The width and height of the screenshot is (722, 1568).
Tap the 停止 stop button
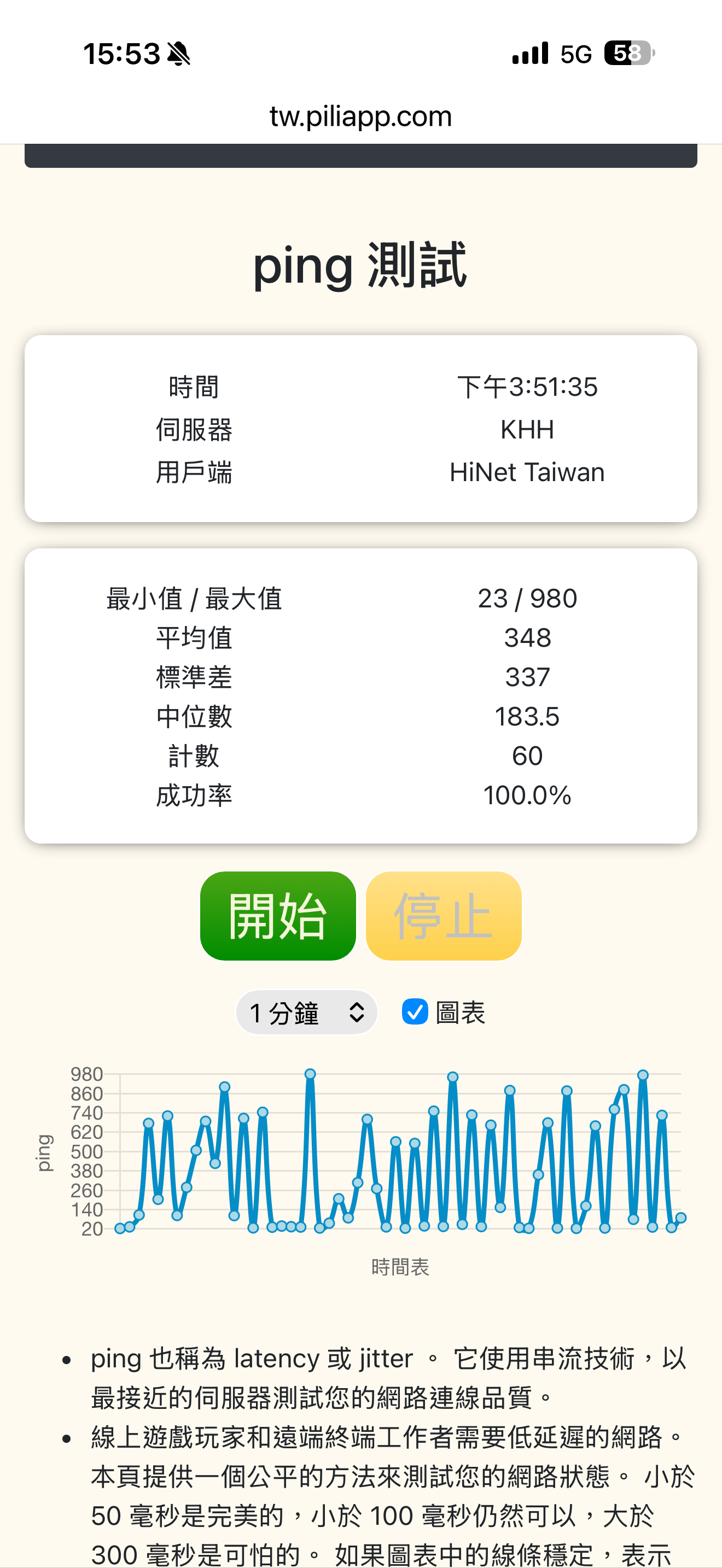pos(443,915)
